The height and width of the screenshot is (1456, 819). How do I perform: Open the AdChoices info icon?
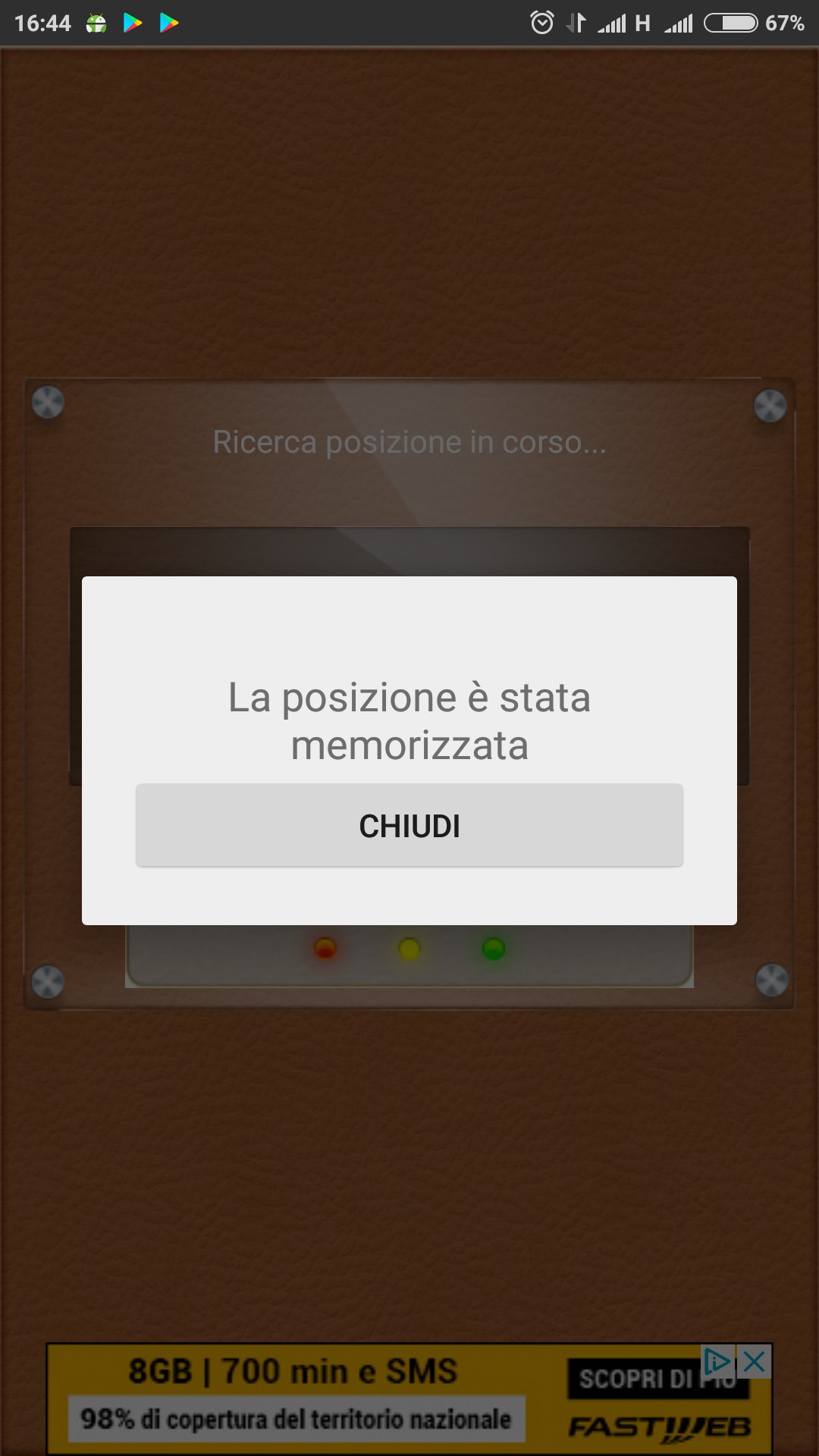tap(718, 1363)
